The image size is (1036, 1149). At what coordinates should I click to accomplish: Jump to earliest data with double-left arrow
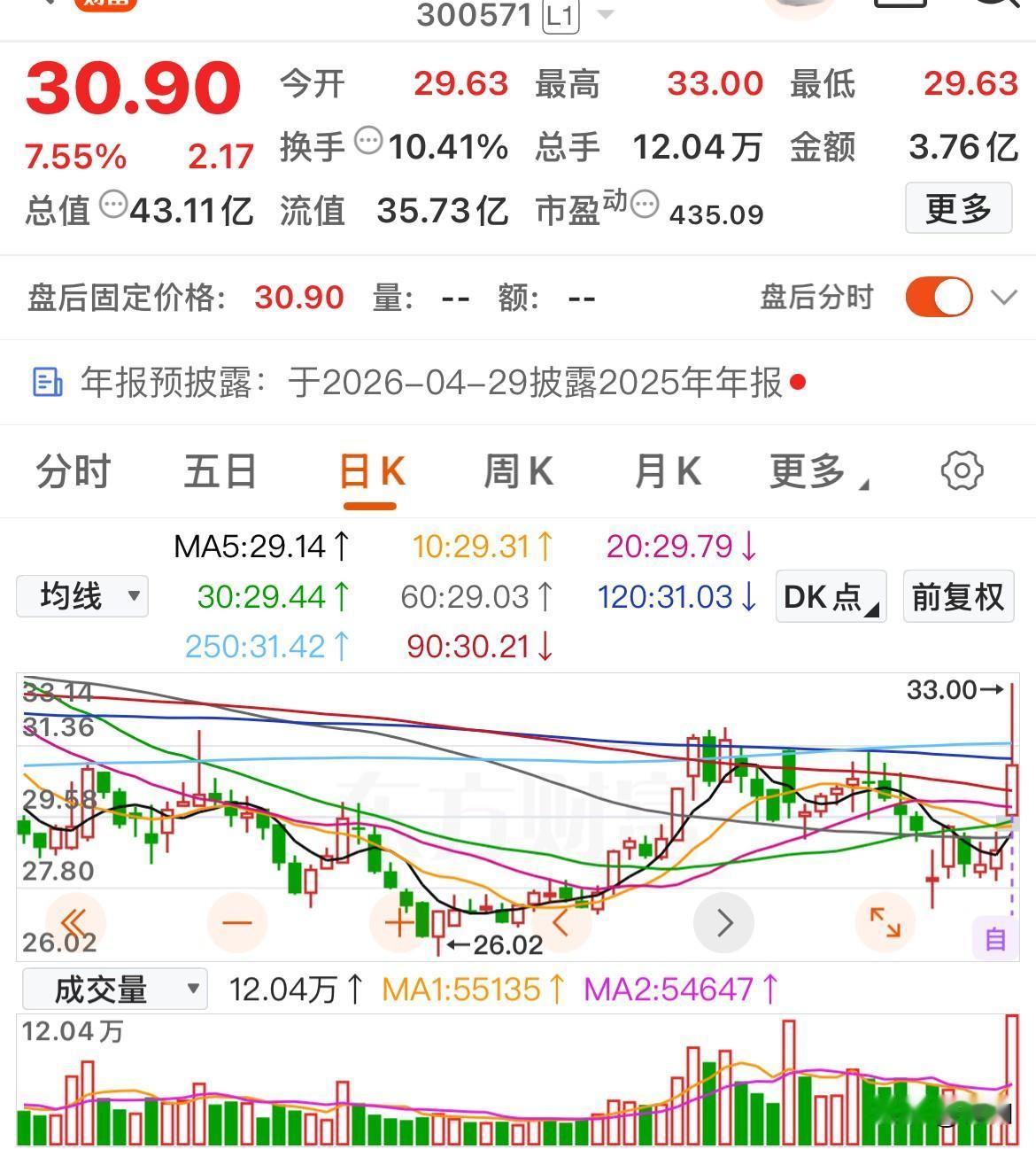(75, 922)
